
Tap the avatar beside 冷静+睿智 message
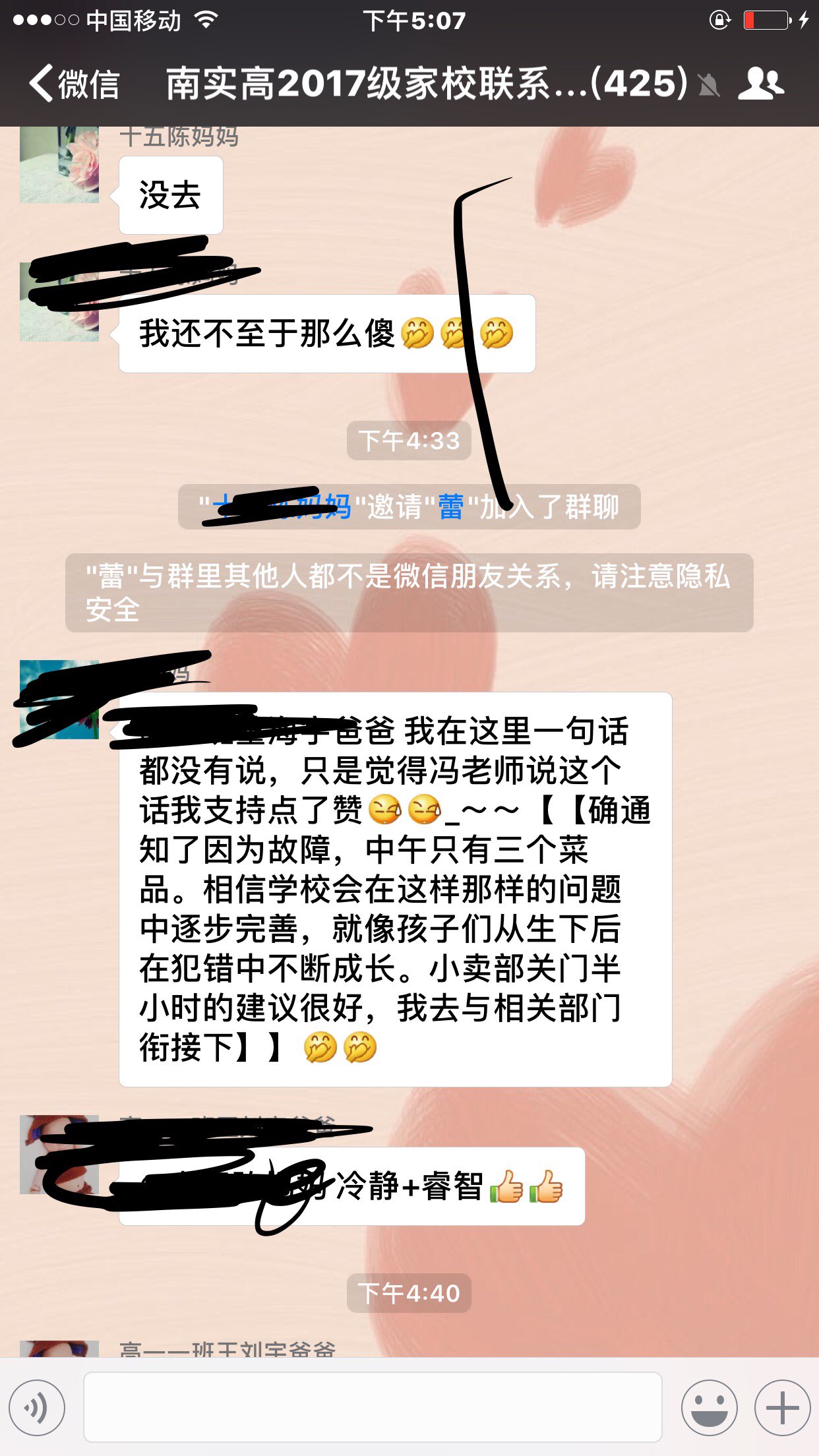coord(59,1154)
